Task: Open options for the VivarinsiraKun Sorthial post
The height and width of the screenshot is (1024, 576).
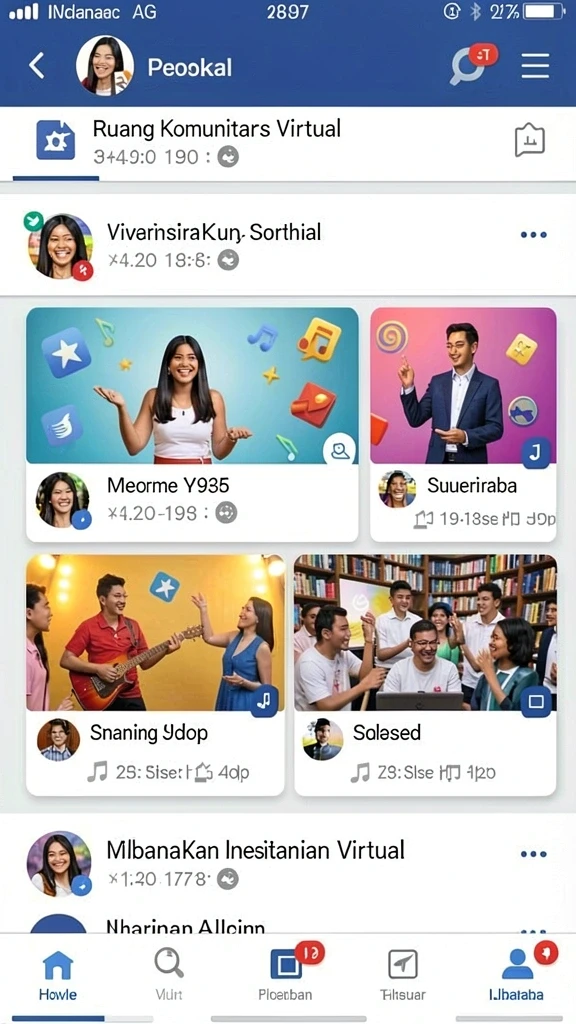Action: click(x=534, y=235)
